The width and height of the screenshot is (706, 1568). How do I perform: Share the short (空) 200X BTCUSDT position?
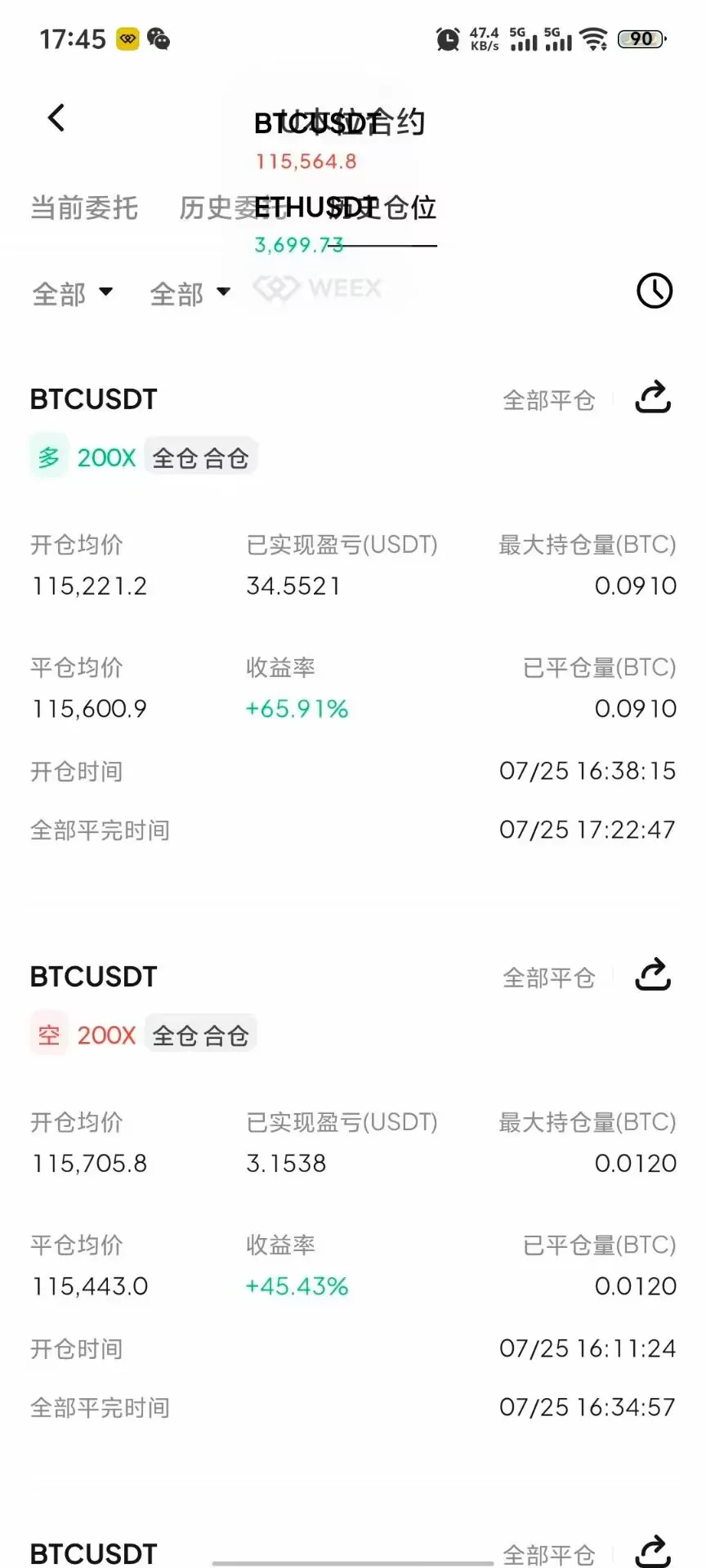point(653,975)
